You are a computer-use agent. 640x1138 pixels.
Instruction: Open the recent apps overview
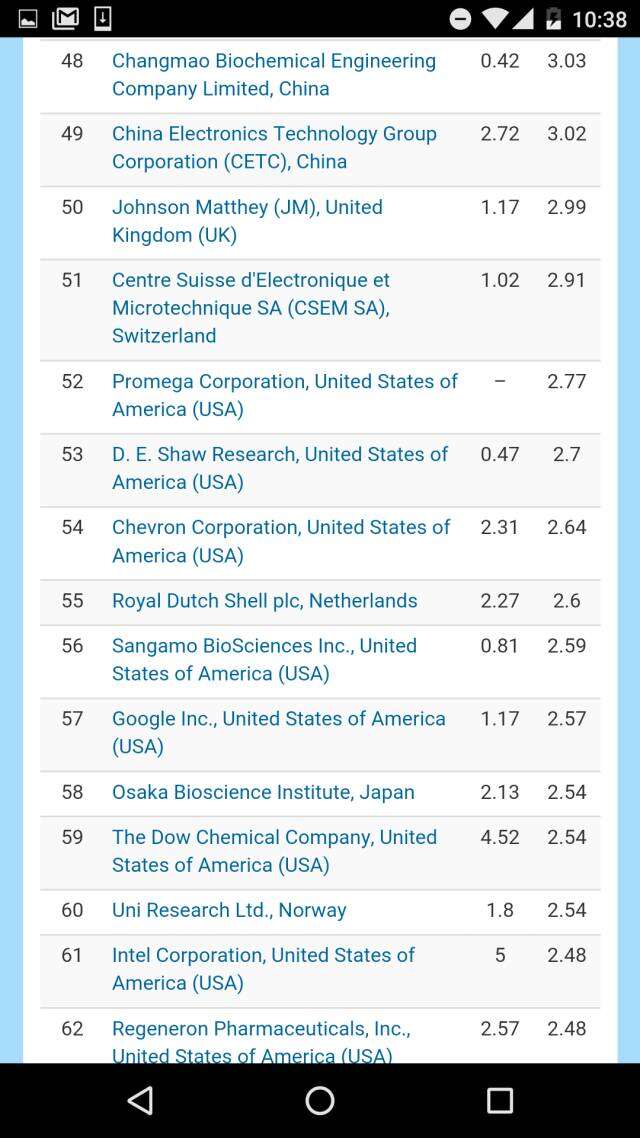point(499,1100)
